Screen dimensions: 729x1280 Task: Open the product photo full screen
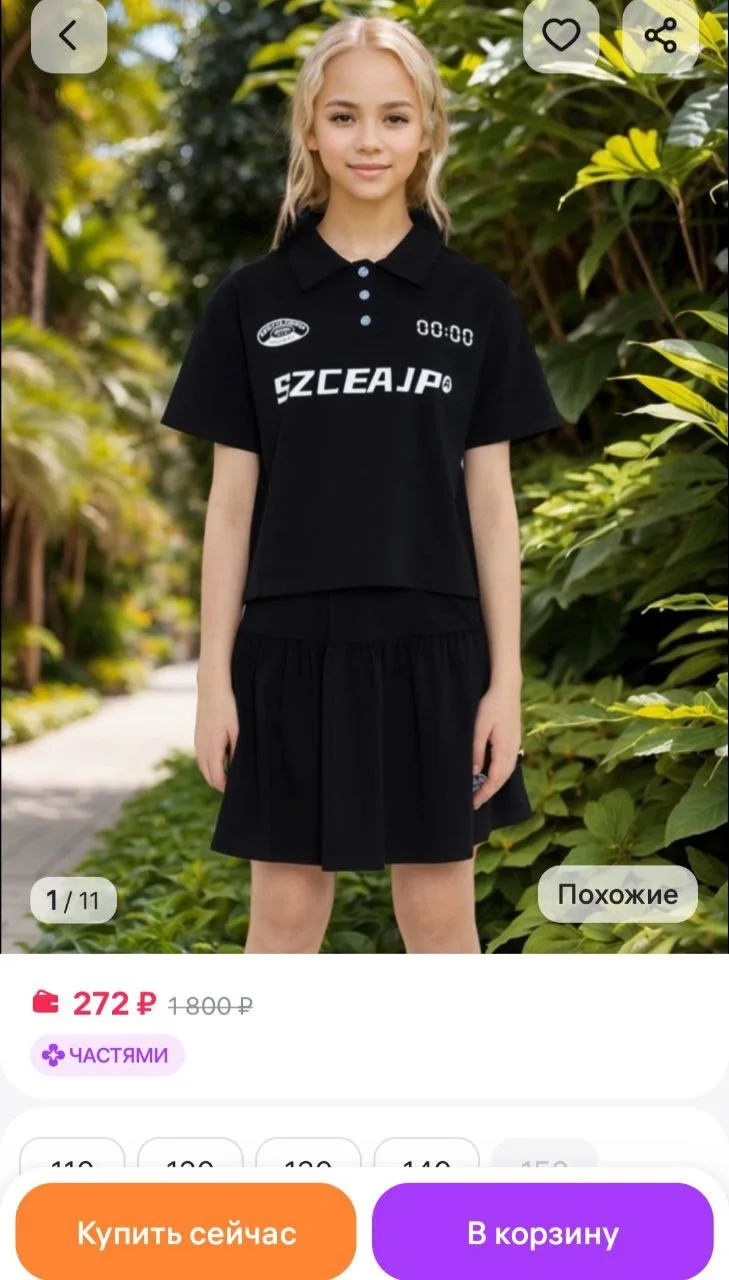(364, 500)
